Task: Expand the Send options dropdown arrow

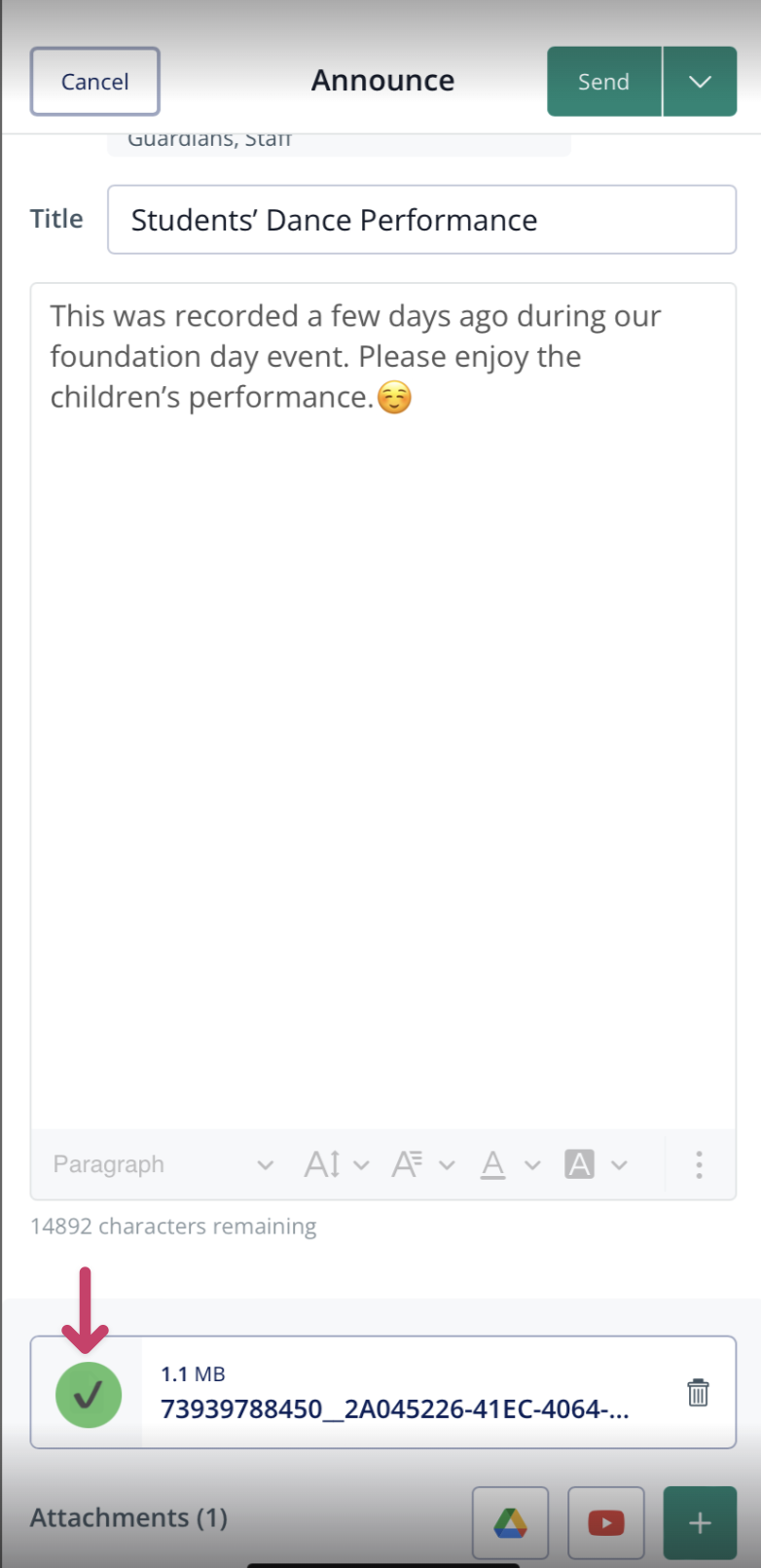Action: (700, 82)
